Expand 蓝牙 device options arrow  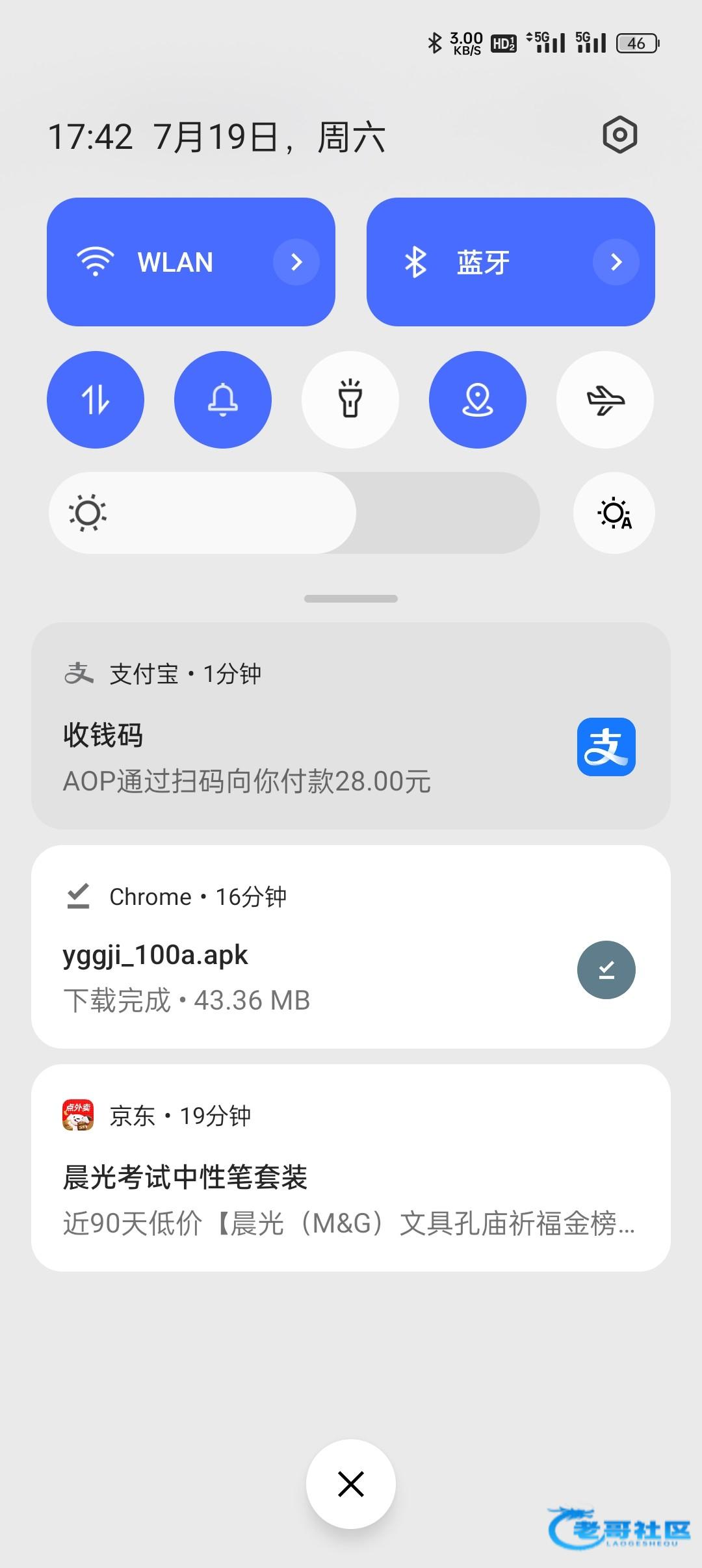[616, 262]
